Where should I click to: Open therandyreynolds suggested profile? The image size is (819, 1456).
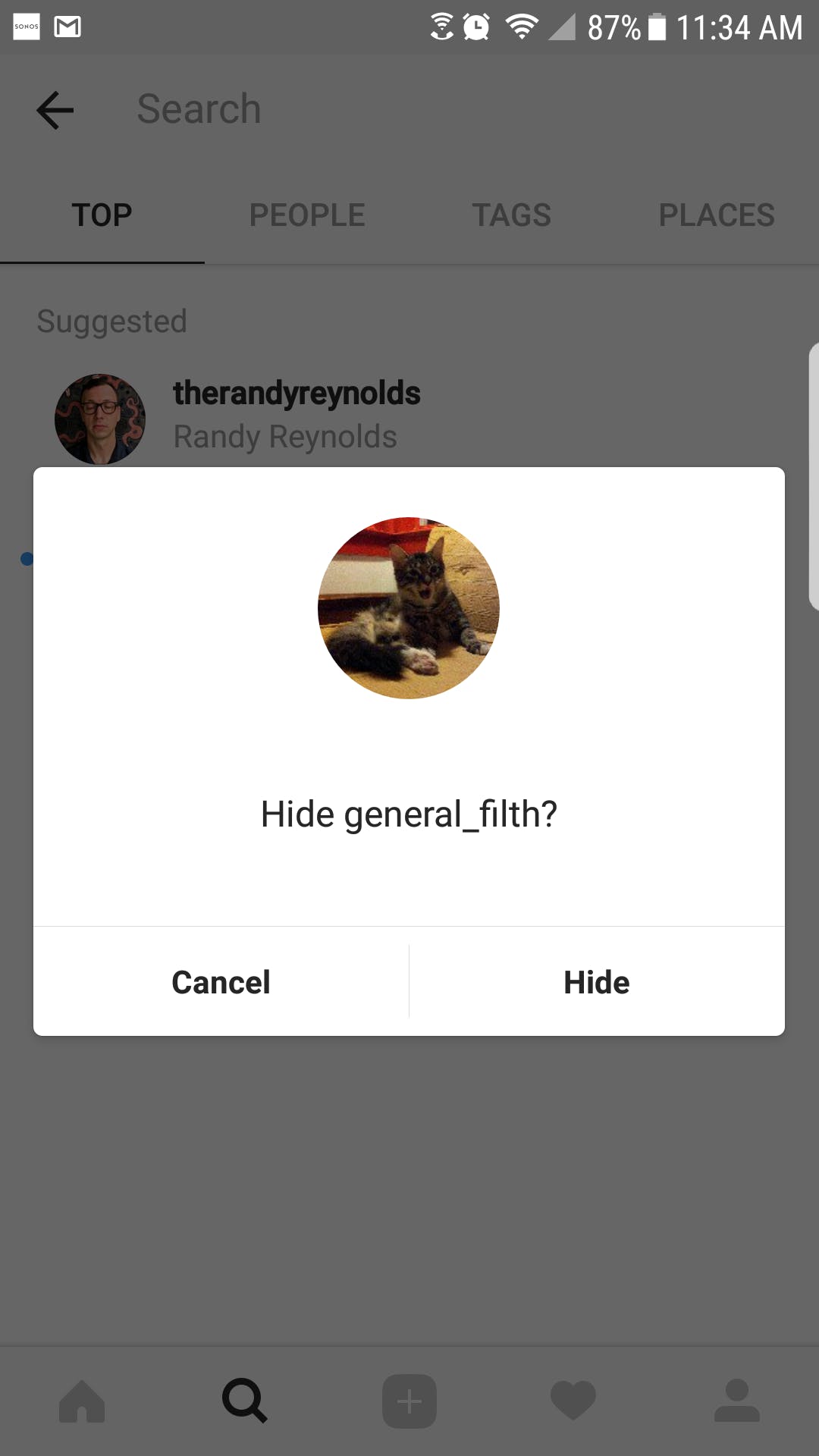click(296, 414)
